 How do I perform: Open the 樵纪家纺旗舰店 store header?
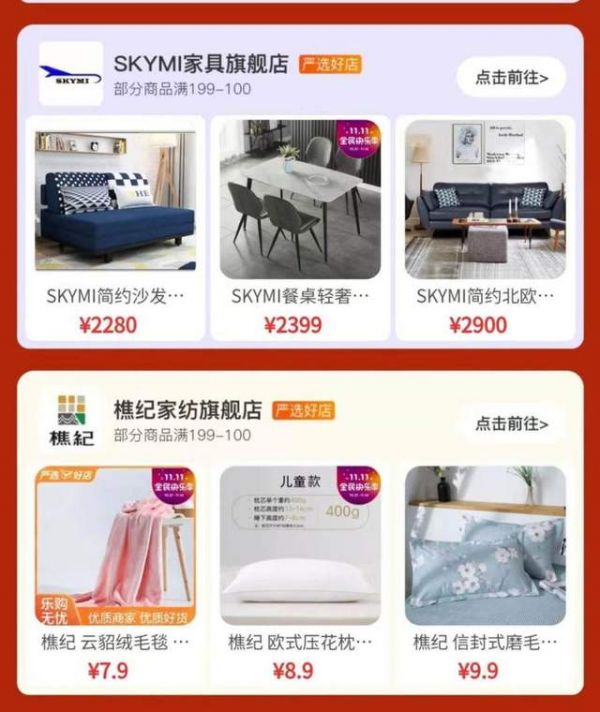click(188, 411)
